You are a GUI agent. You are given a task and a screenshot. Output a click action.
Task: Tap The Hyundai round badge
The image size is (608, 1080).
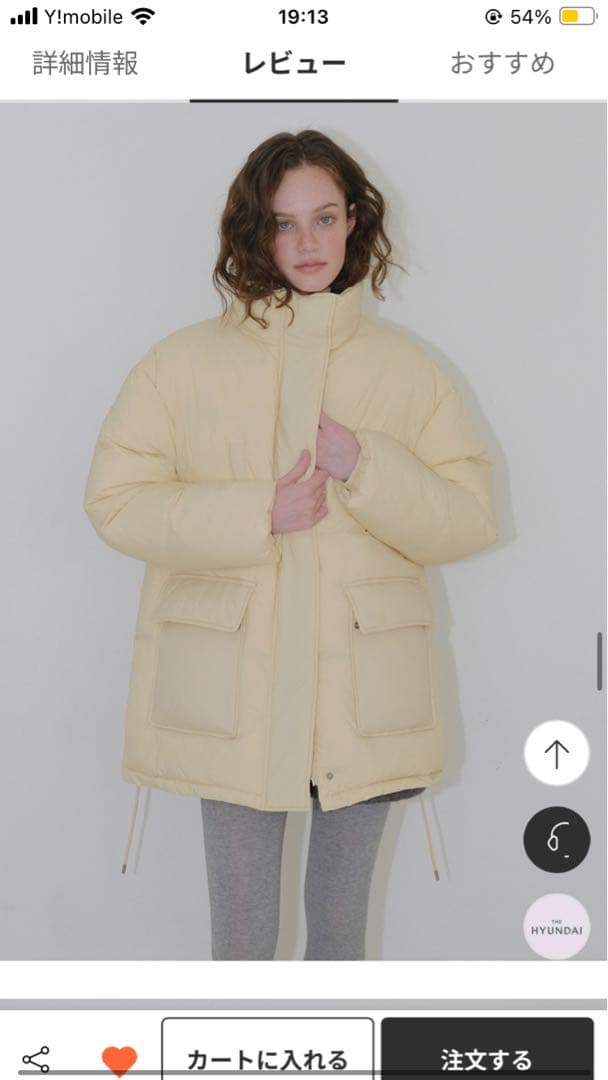pos(556,926)
